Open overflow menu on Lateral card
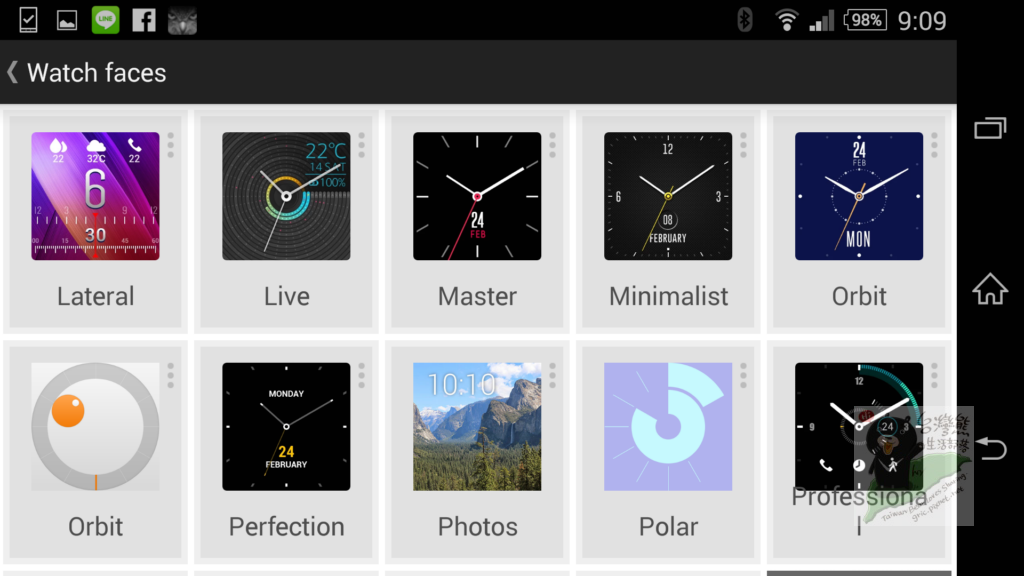The height and width of the screenshot is (576, 1024). pyautogui.click(x=171, y=146)
